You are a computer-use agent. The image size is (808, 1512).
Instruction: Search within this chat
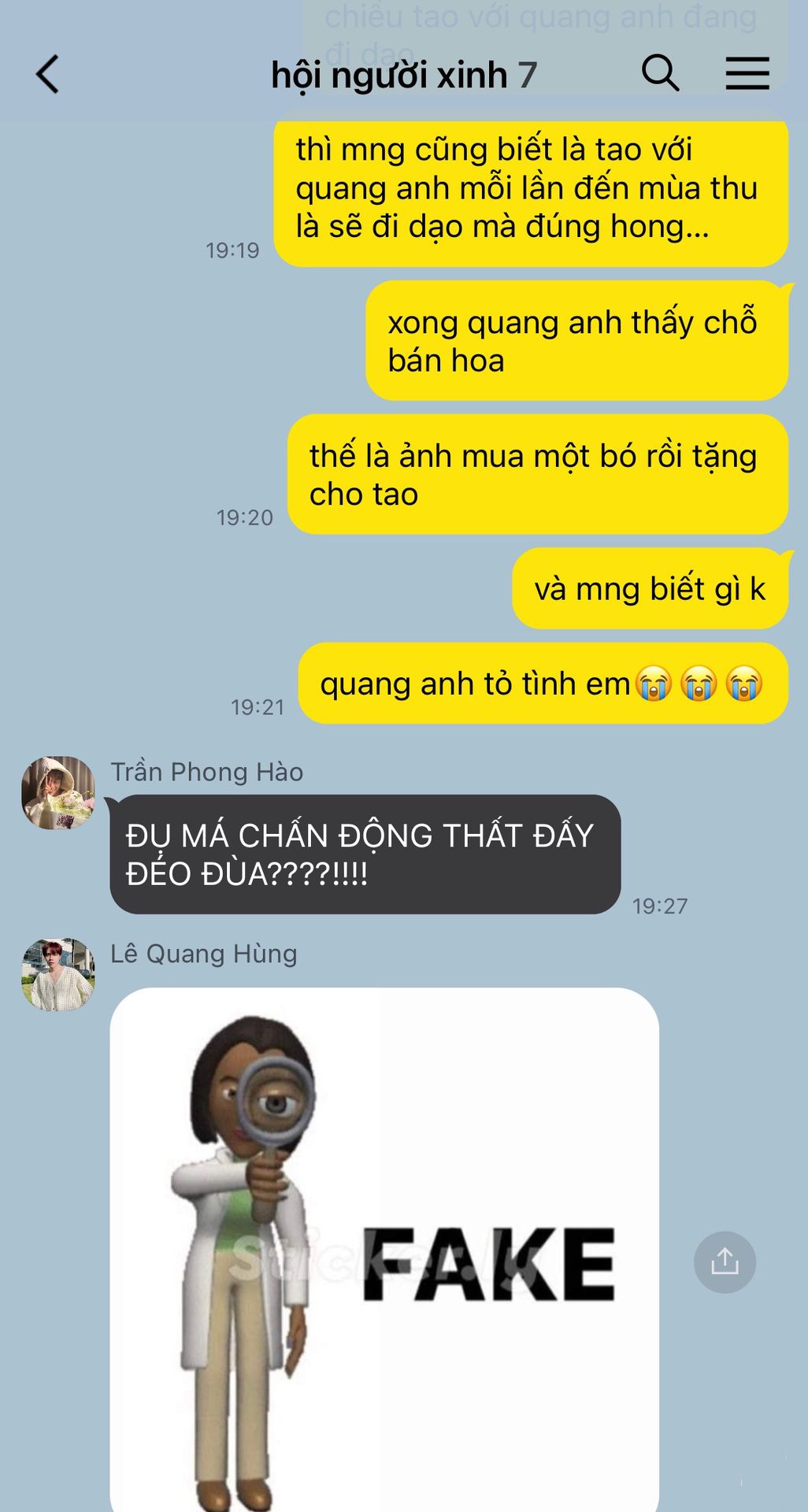click(x=660, y=74)
